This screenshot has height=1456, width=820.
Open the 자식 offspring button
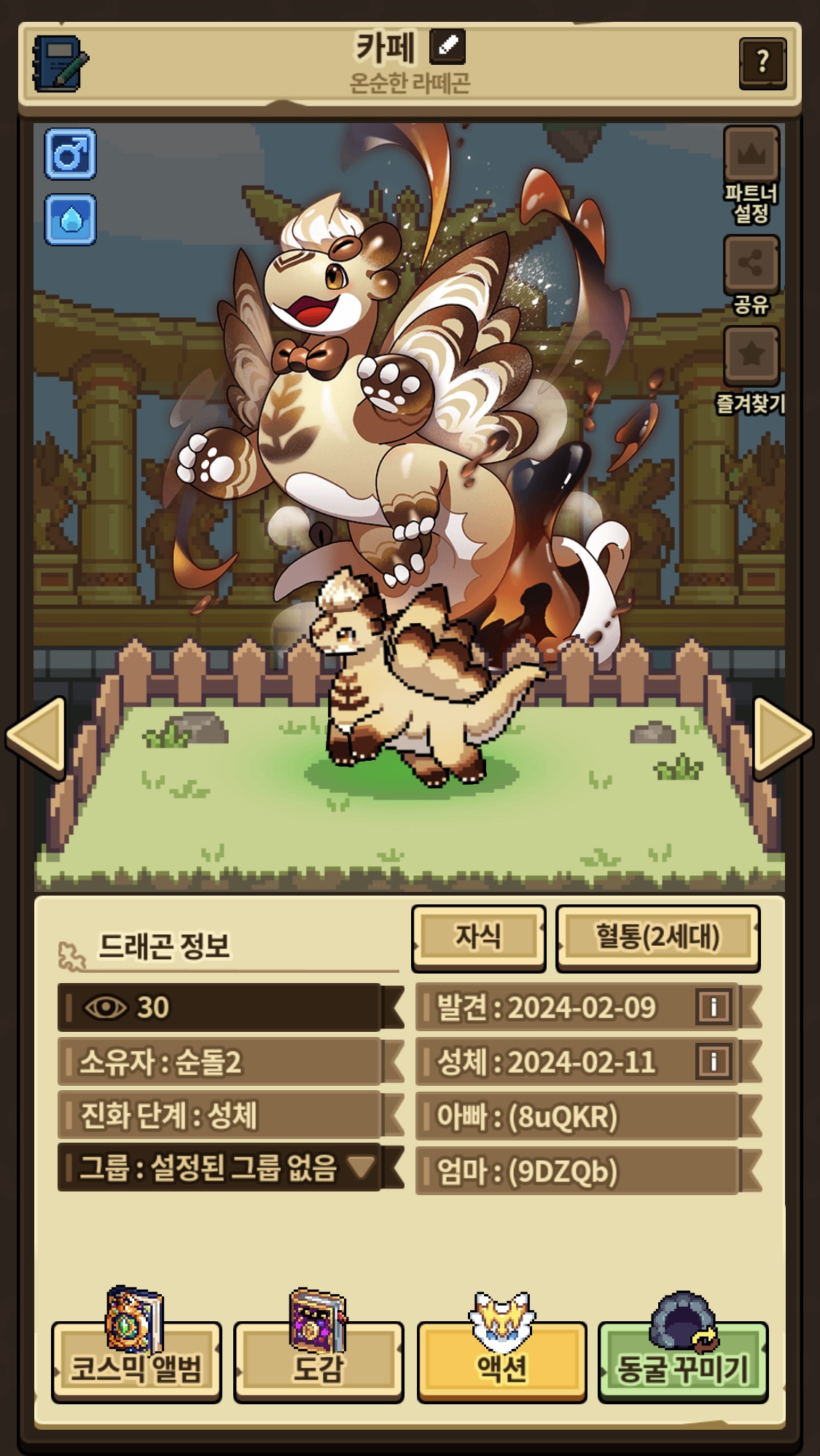click(478, 938)
